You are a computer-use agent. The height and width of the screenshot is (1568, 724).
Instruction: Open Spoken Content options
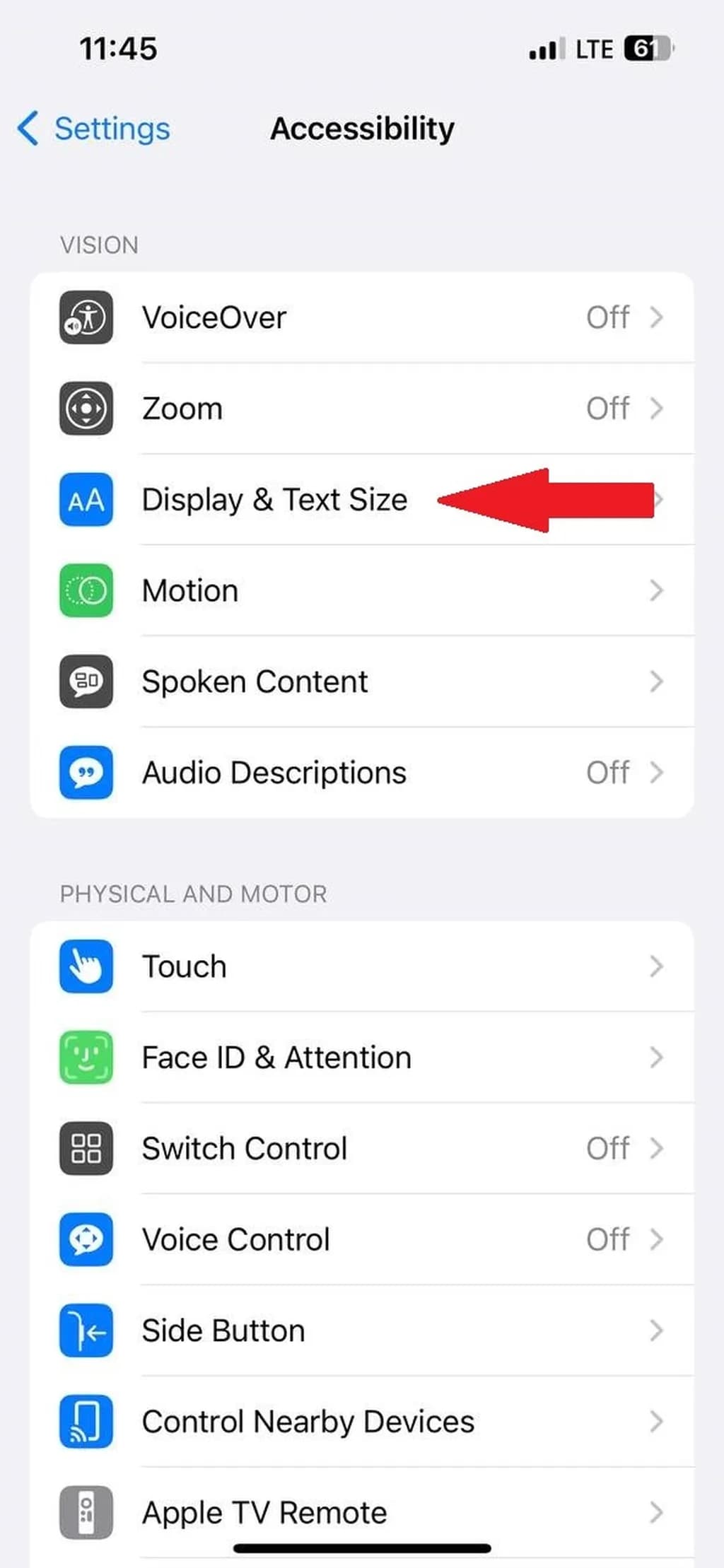361,681
